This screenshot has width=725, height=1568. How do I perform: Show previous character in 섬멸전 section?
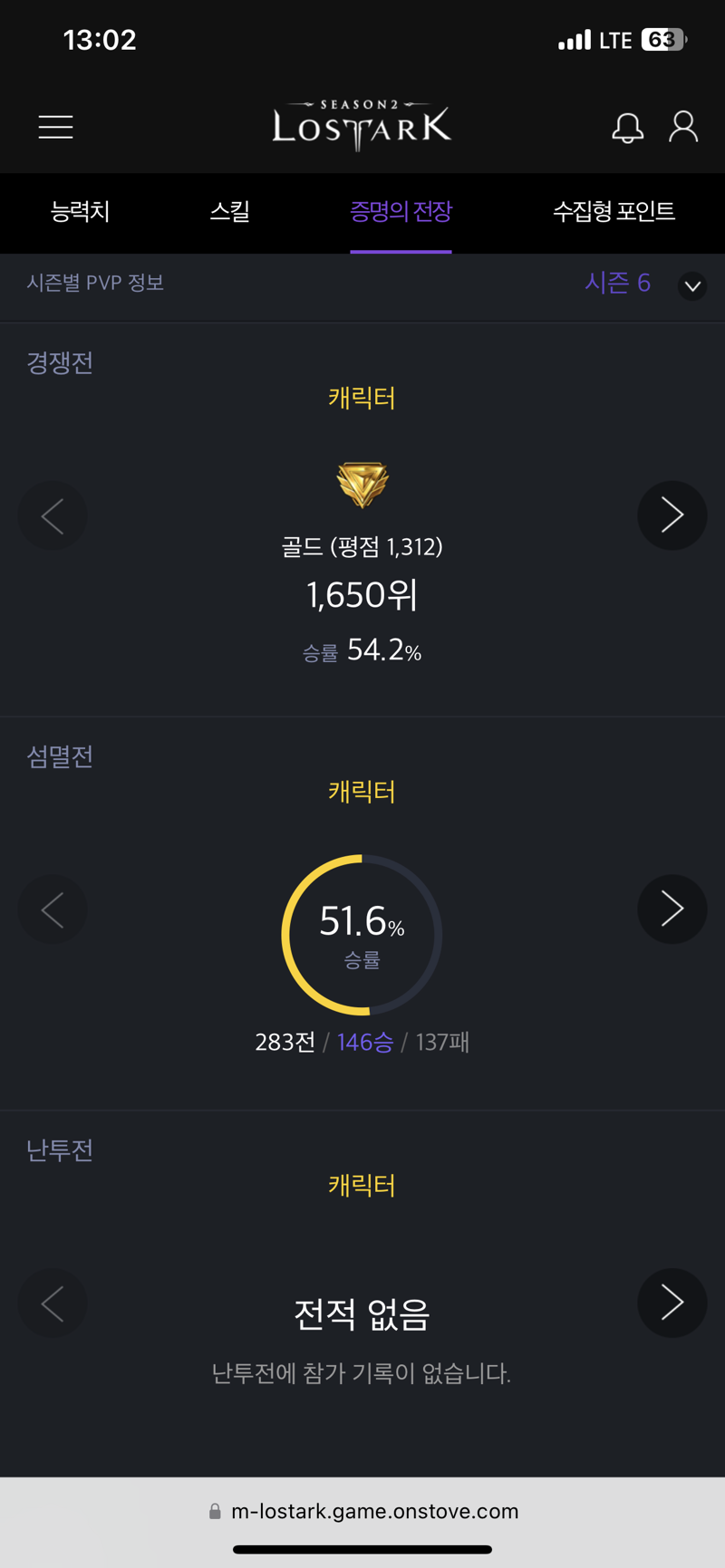(53, 909)
